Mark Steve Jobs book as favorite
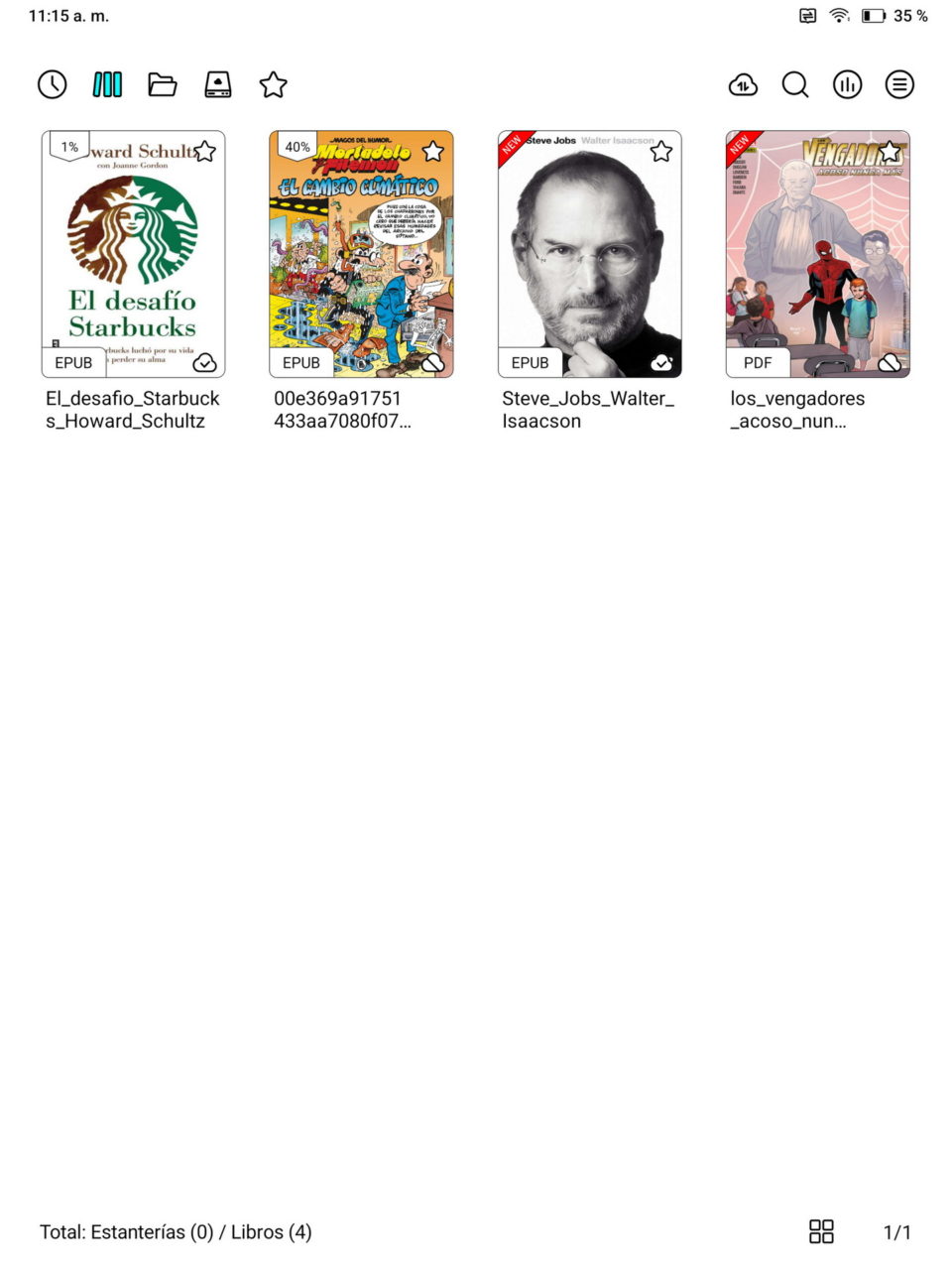 pyautogui.click(x=661, y=151)
